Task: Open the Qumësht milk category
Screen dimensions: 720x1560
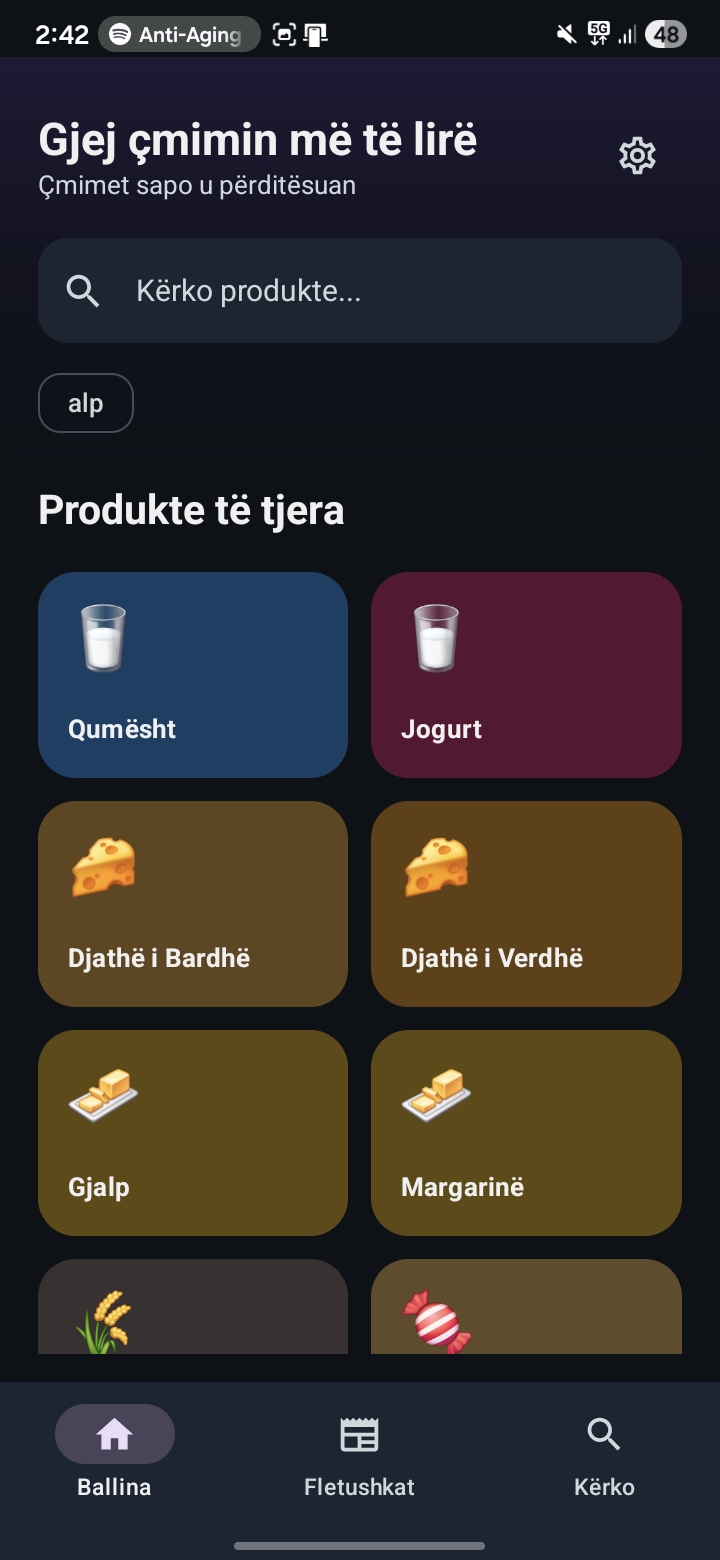Action: 192,675
